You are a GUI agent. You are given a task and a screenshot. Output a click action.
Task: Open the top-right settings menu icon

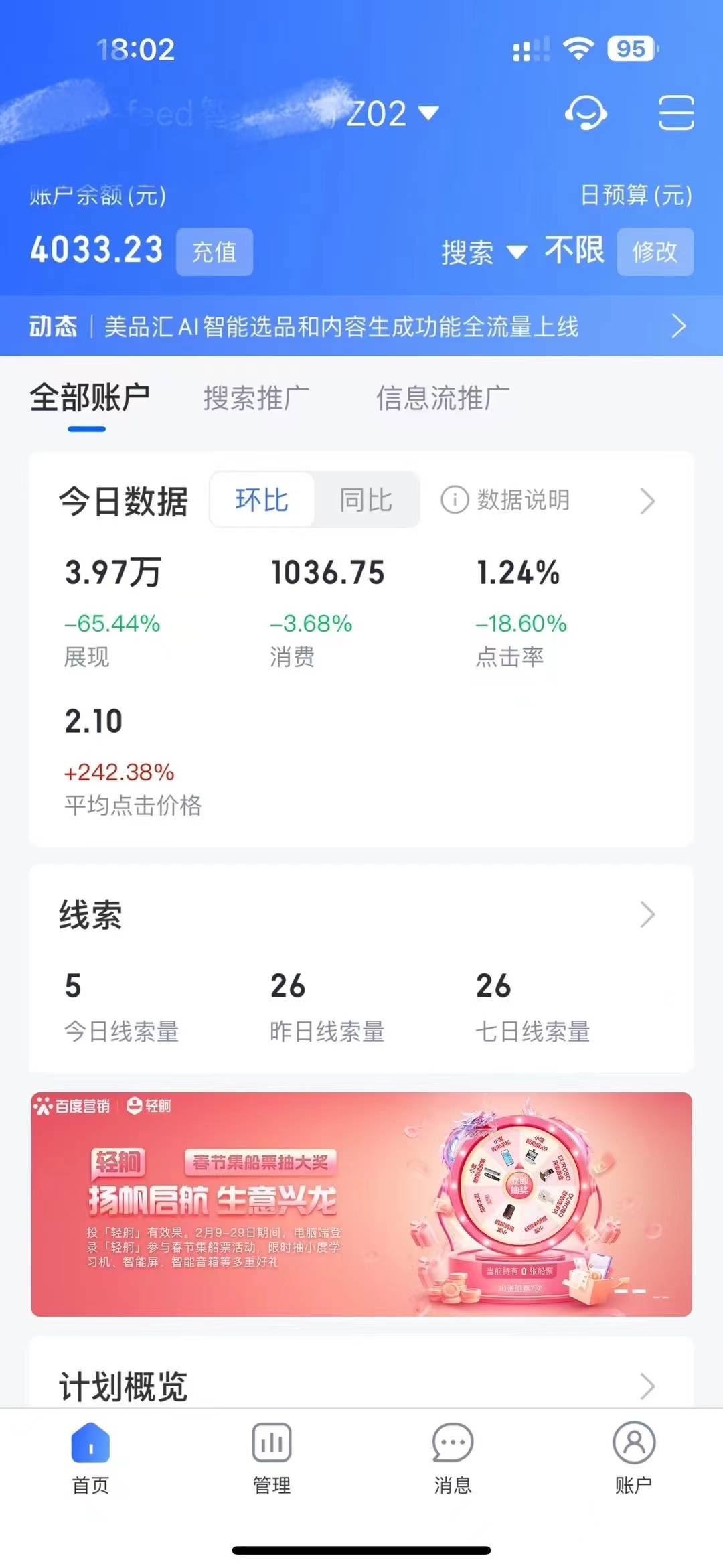tap(676, 114)
